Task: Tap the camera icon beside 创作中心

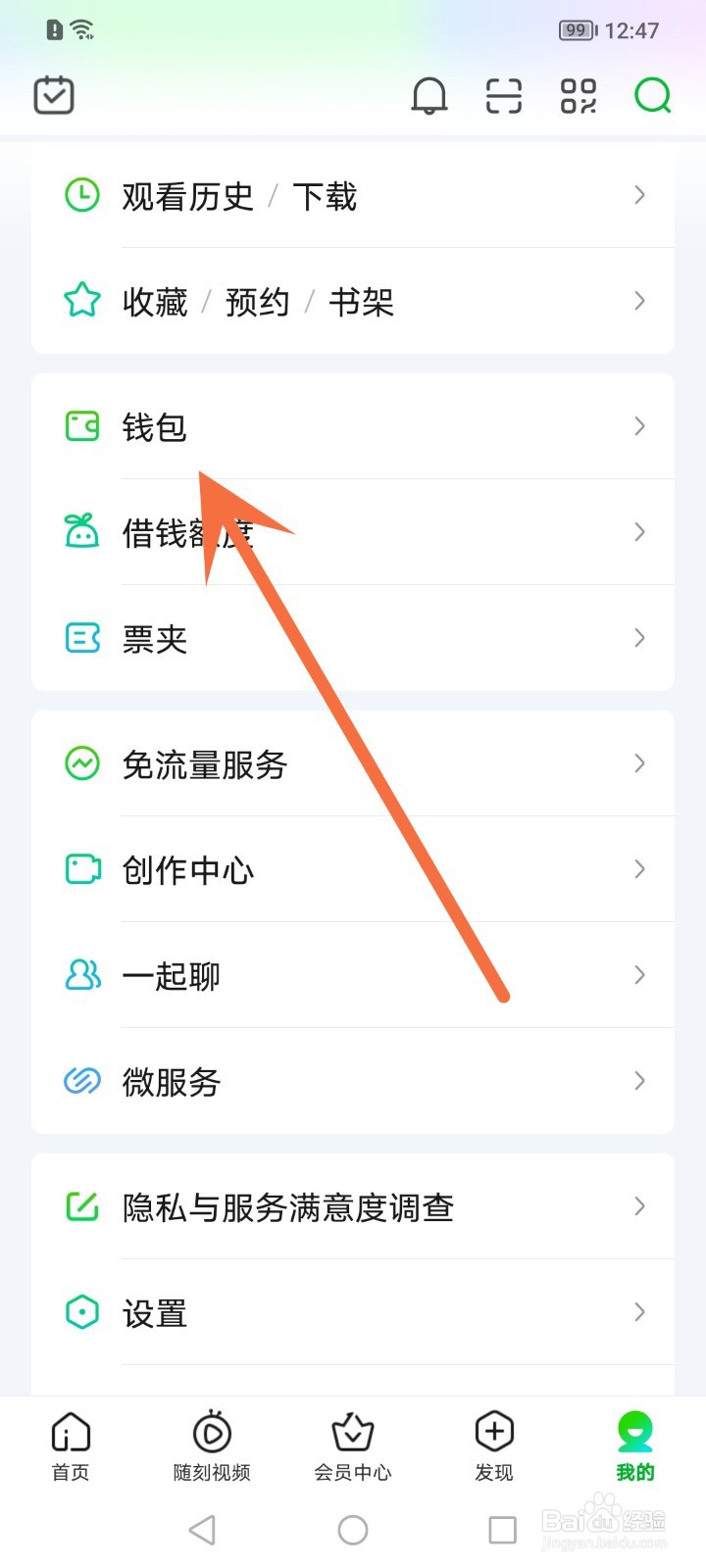Action: click(82, 869)
